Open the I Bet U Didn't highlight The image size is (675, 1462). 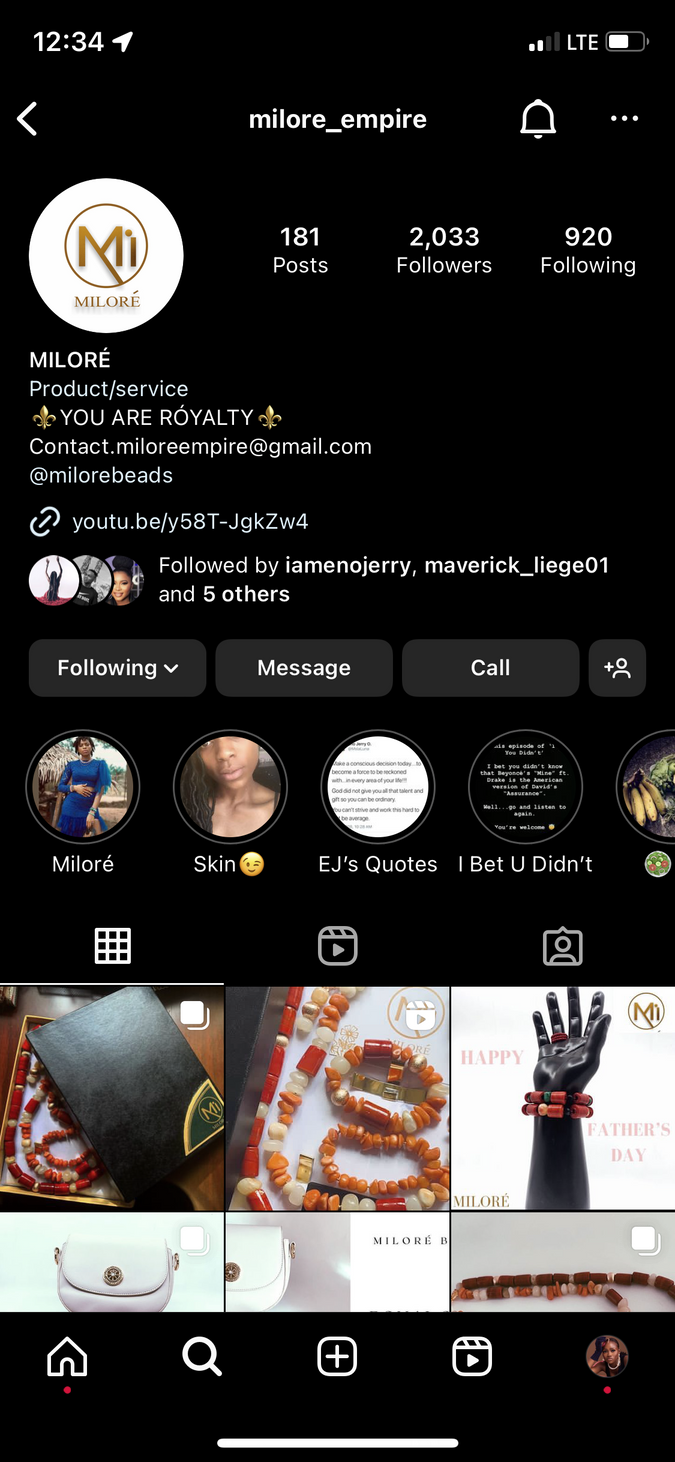pyautogui.click(x=525, y=788)
